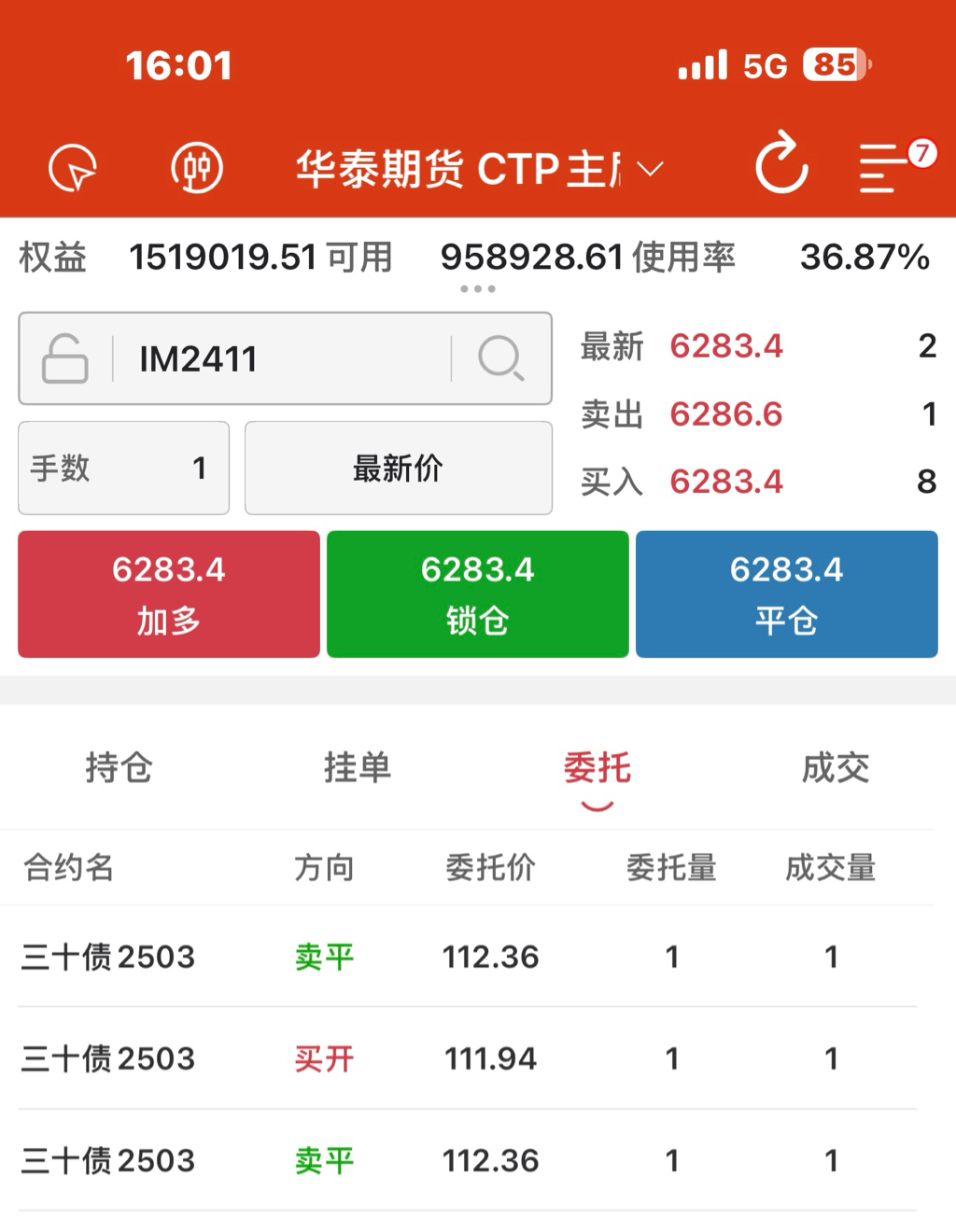Switch to the 成交 tab

point(836,767)
